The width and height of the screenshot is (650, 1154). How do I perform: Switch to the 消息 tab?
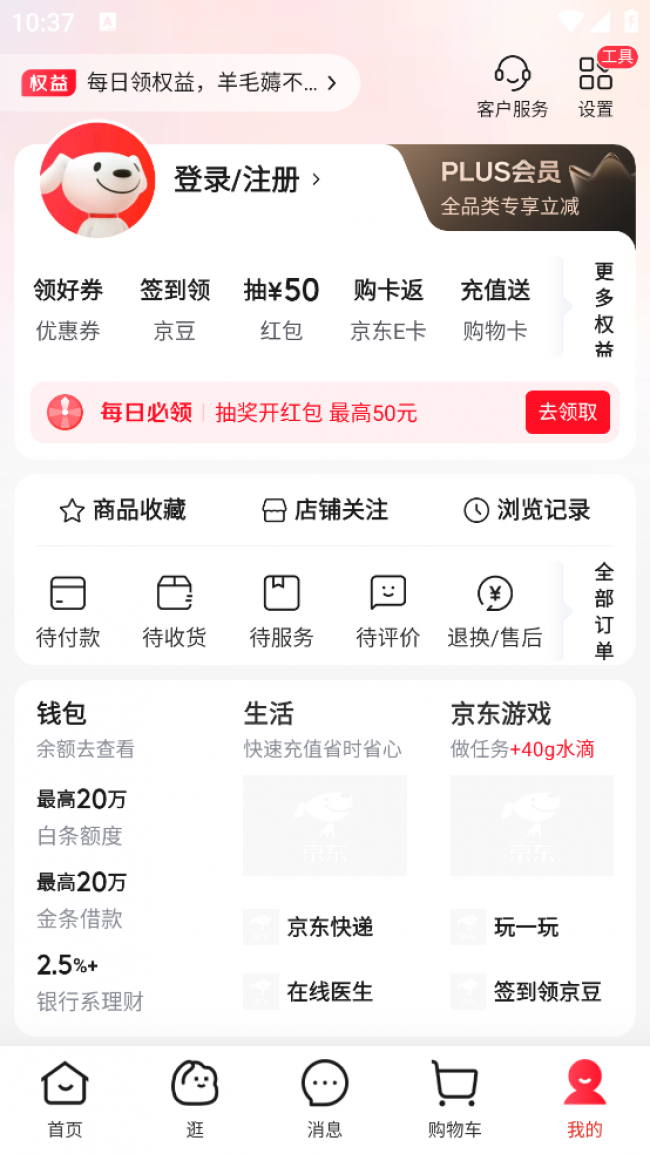(x=324, y=1100)
